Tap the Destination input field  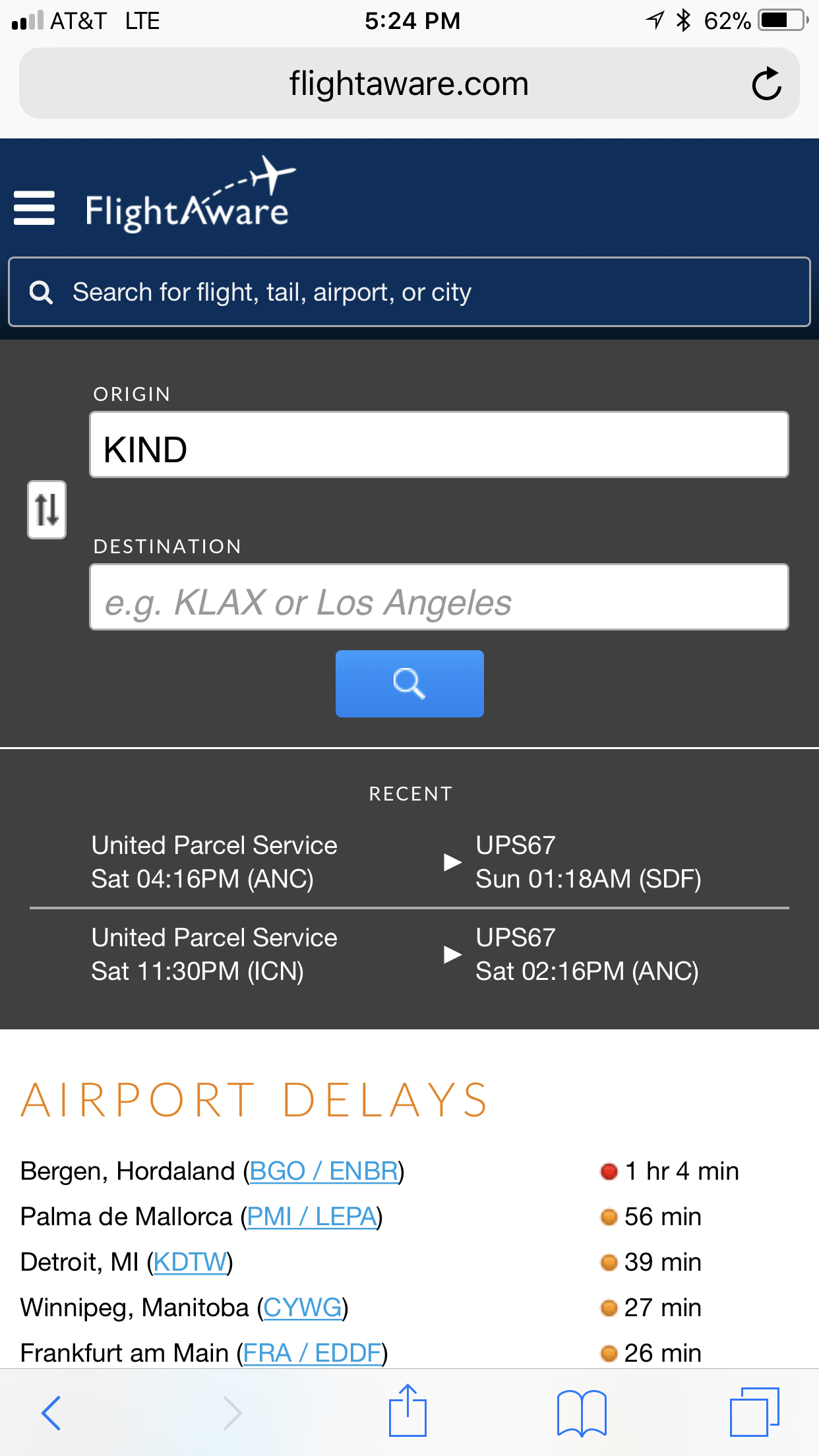(439, 597)
